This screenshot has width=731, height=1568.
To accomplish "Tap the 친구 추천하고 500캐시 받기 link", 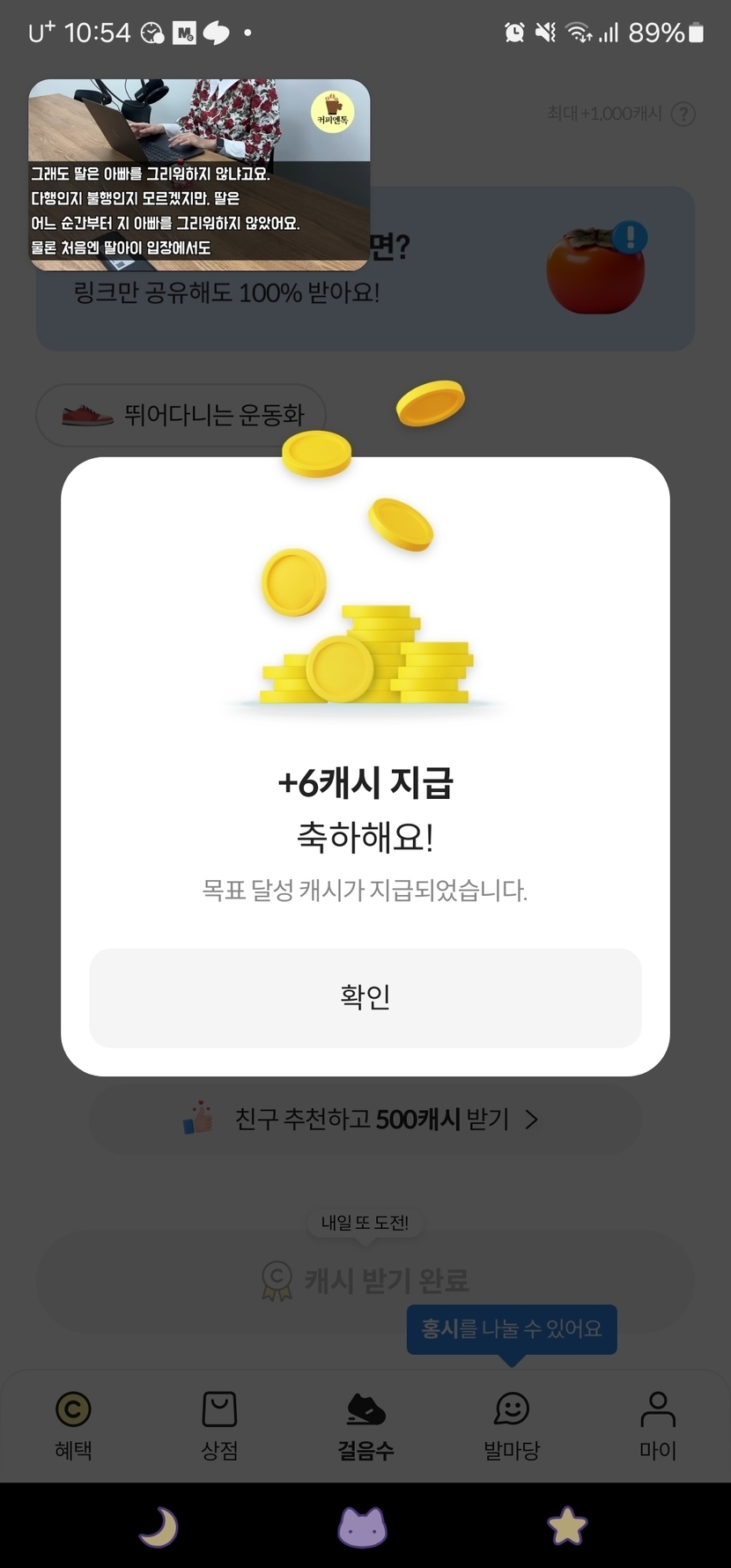I will tap(365, 1119).
